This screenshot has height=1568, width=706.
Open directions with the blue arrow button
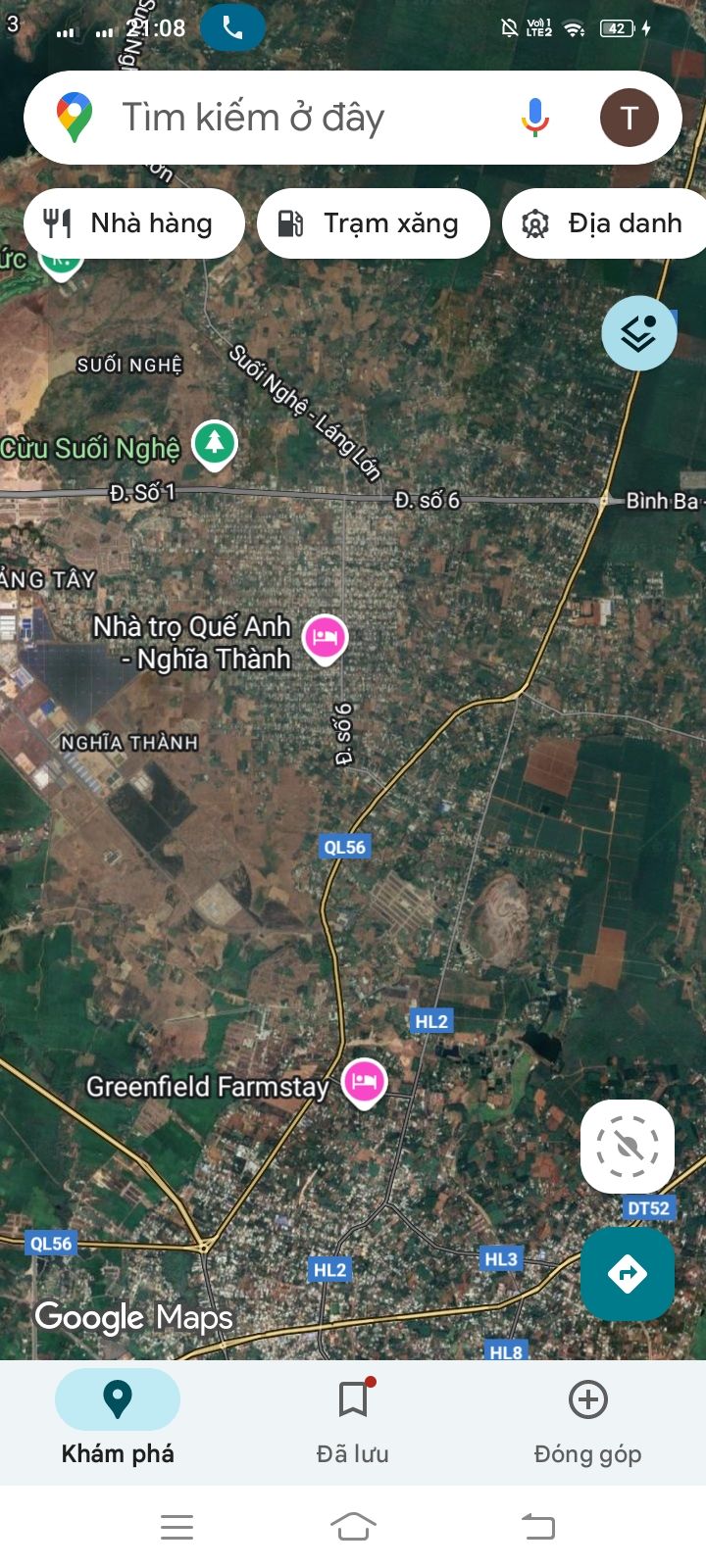[628, 1273]
